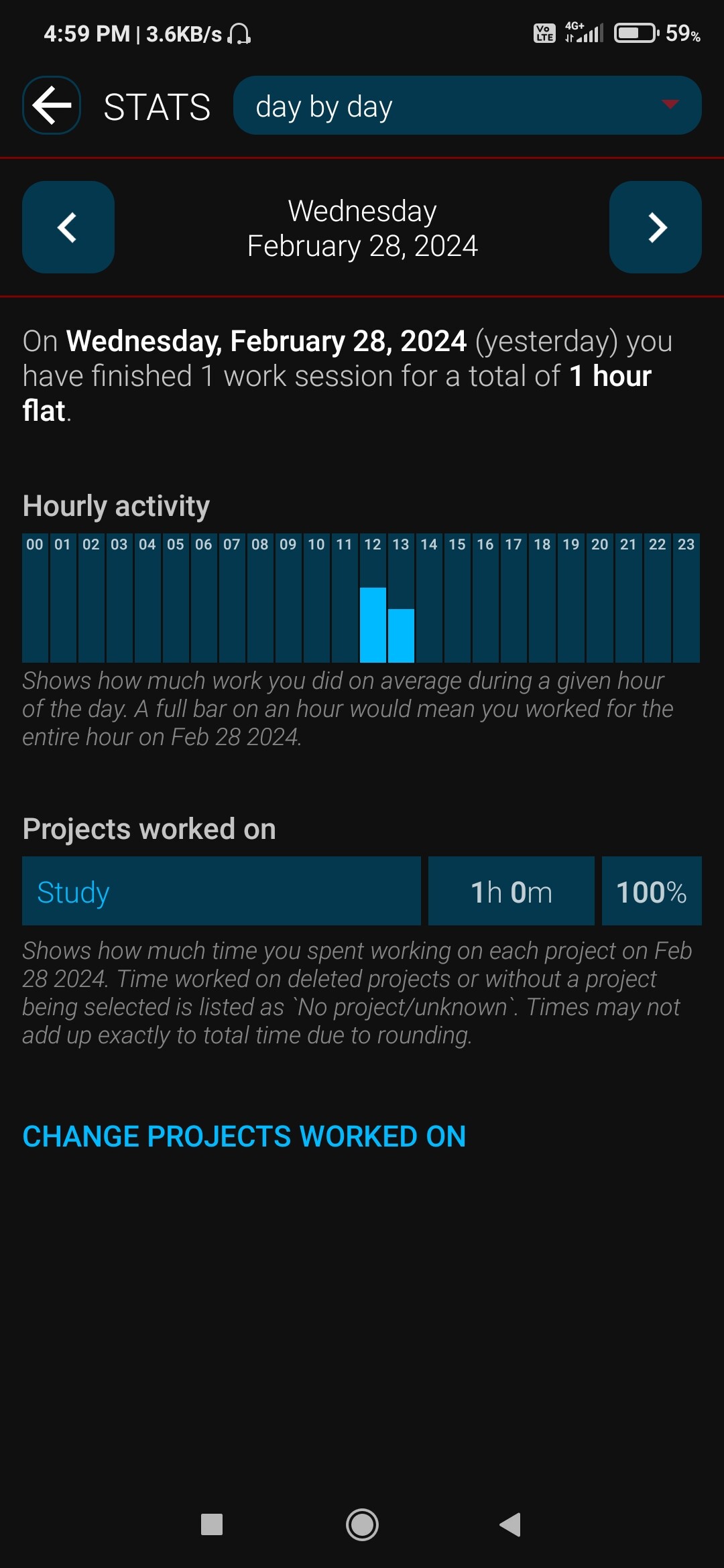Go back from the Stats screen
The image size is (724, 1568).
pyautogui.click(x=52, y=105)
